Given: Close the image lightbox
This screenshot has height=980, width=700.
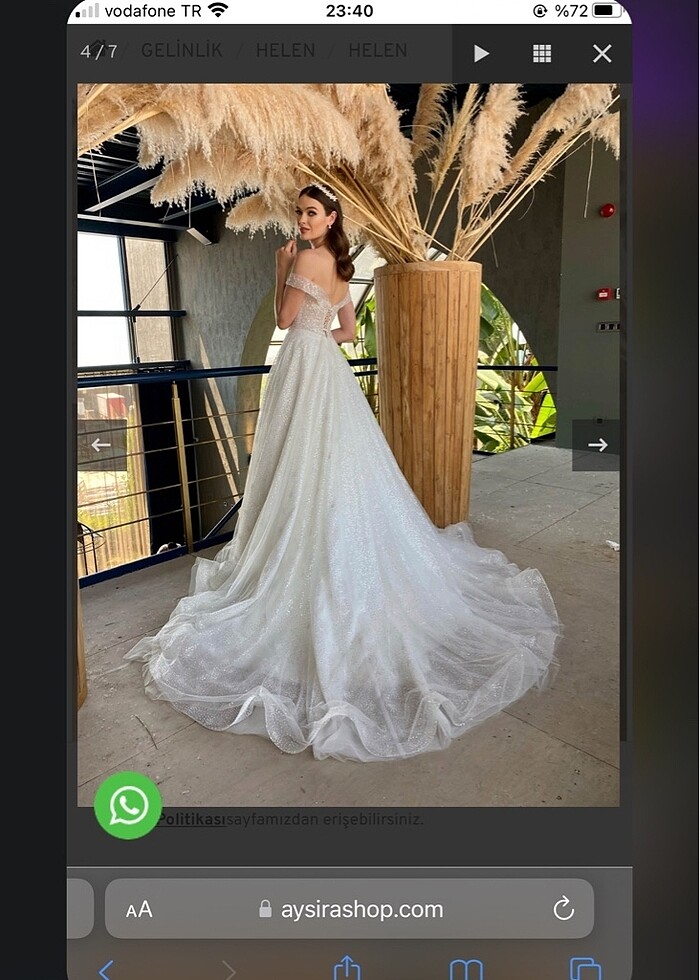Looking at the screenshot, I should (x=602, y=54).
